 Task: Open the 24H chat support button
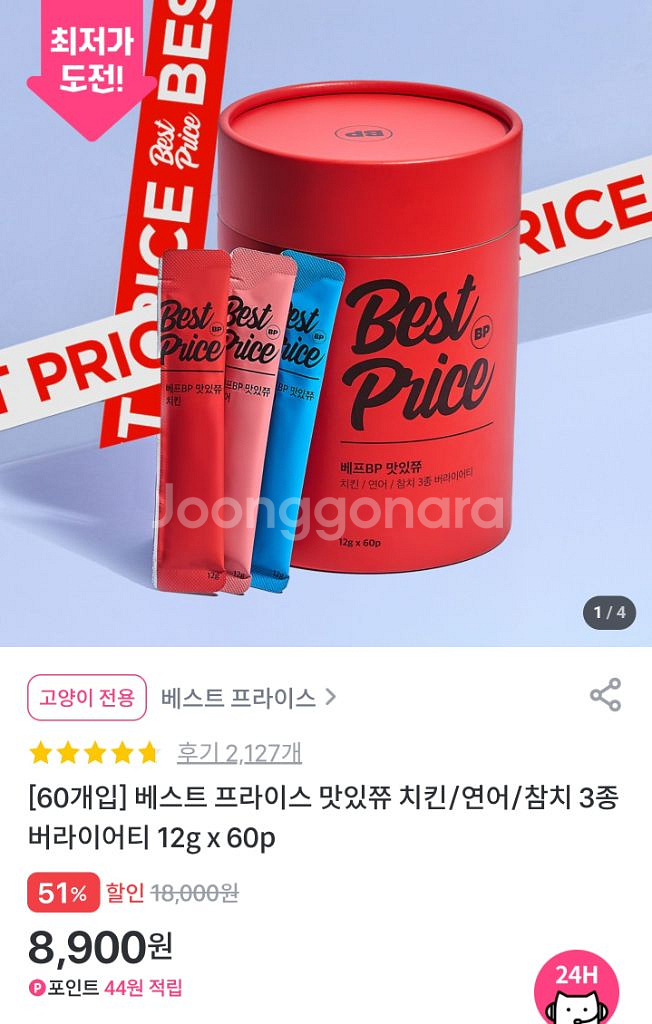pos(576,989)
